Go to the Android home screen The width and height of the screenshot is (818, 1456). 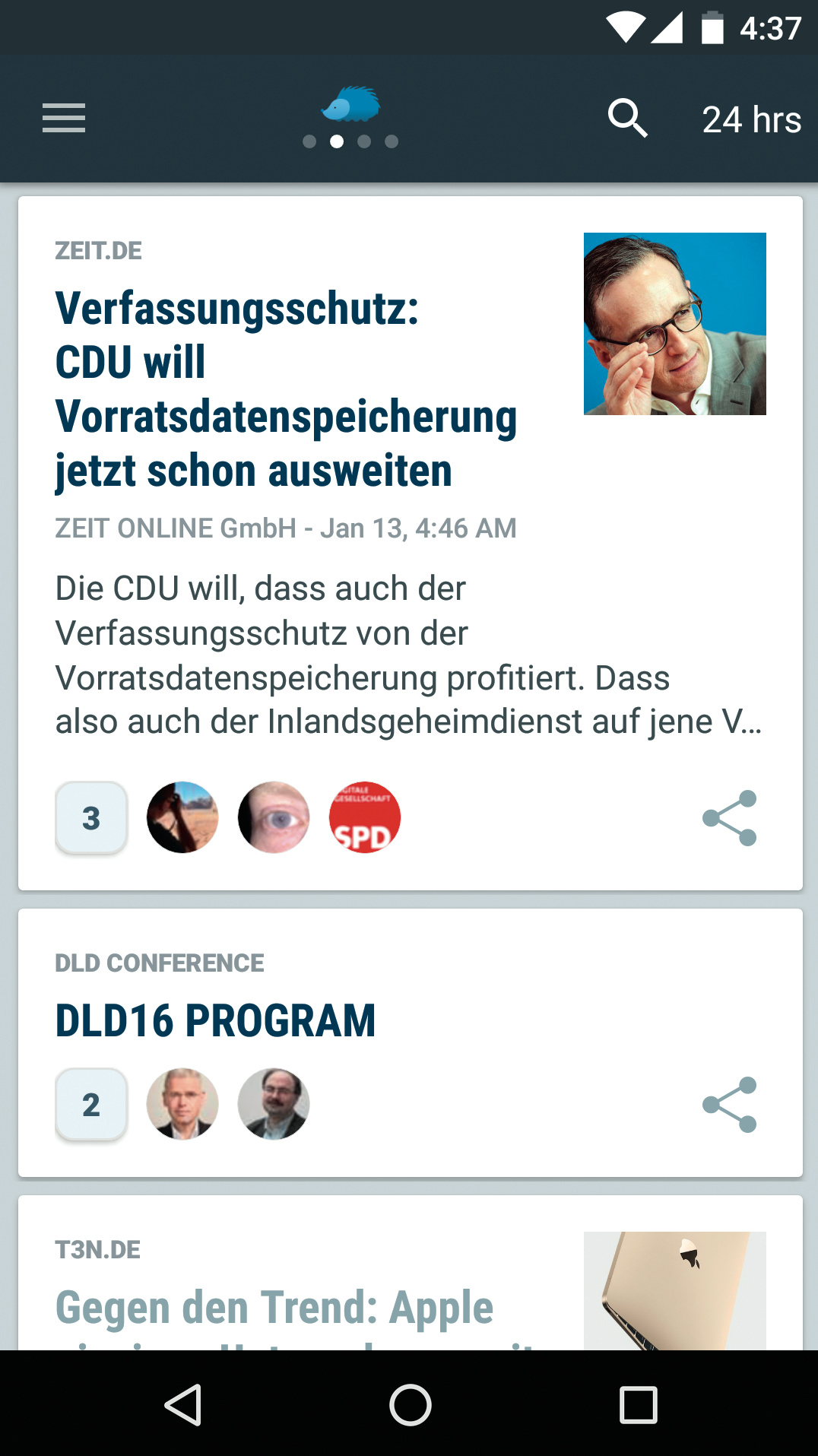point(411,1404)
